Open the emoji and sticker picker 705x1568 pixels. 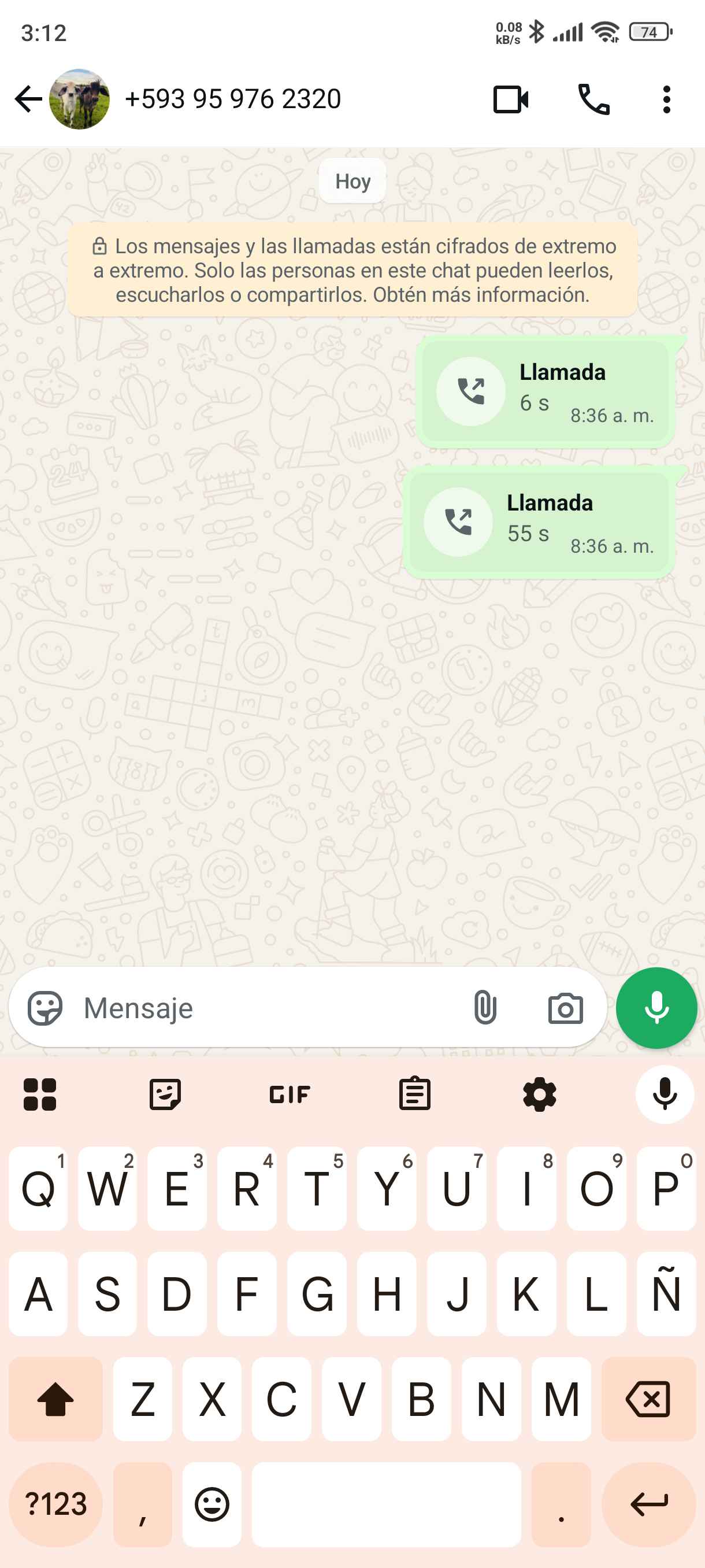[x=45, y=1008]
